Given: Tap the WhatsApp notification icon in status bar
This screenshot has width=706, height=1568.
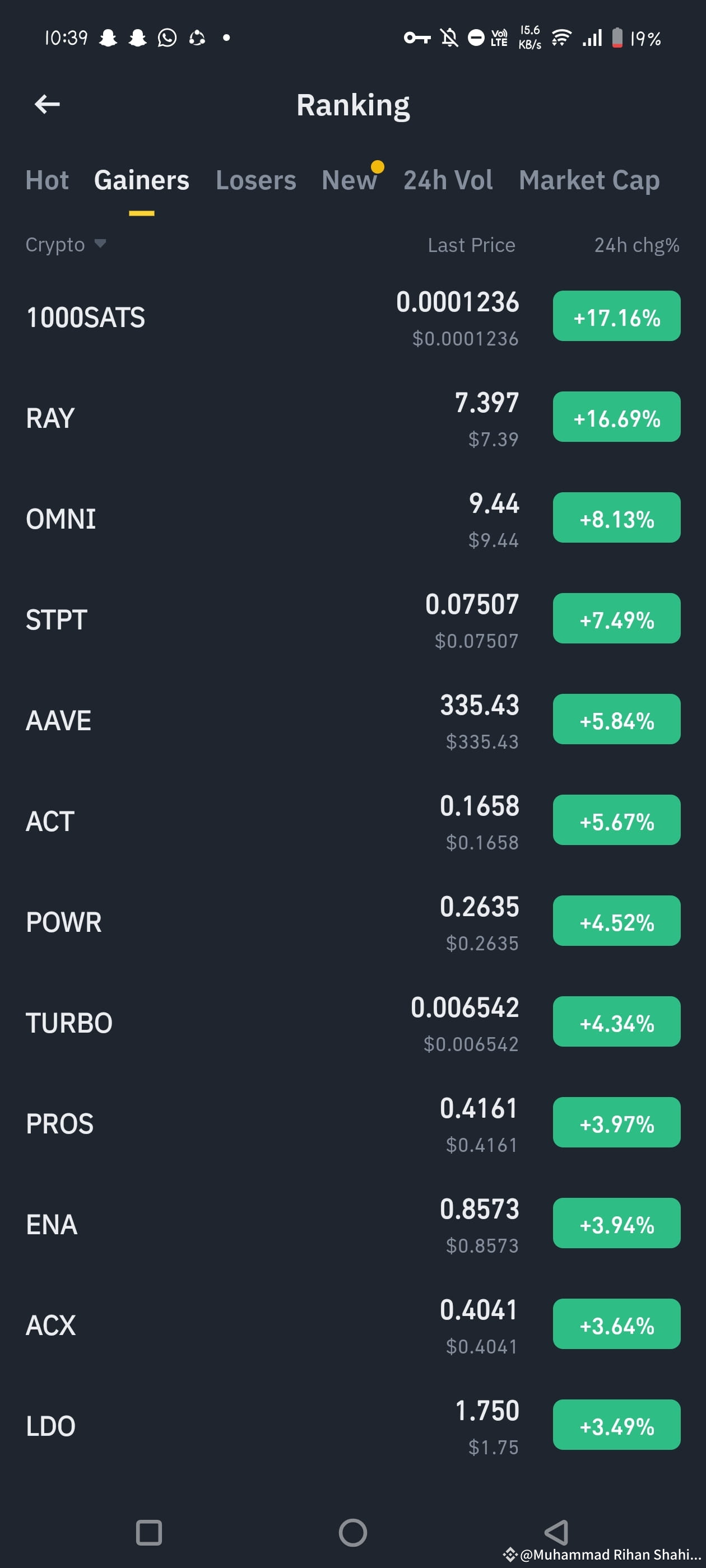Looking at the screenshot, I should click(x=166, y=38).
